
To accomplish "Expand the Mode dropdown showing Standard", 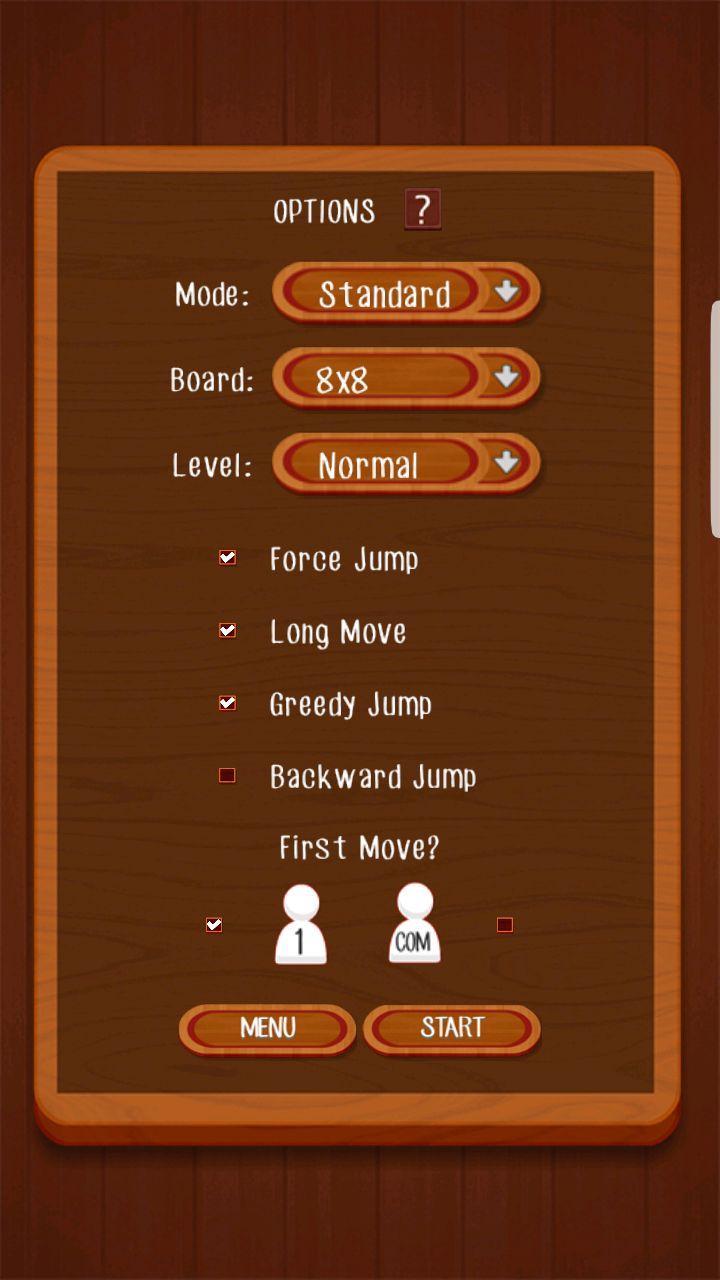I will [406, 293].
